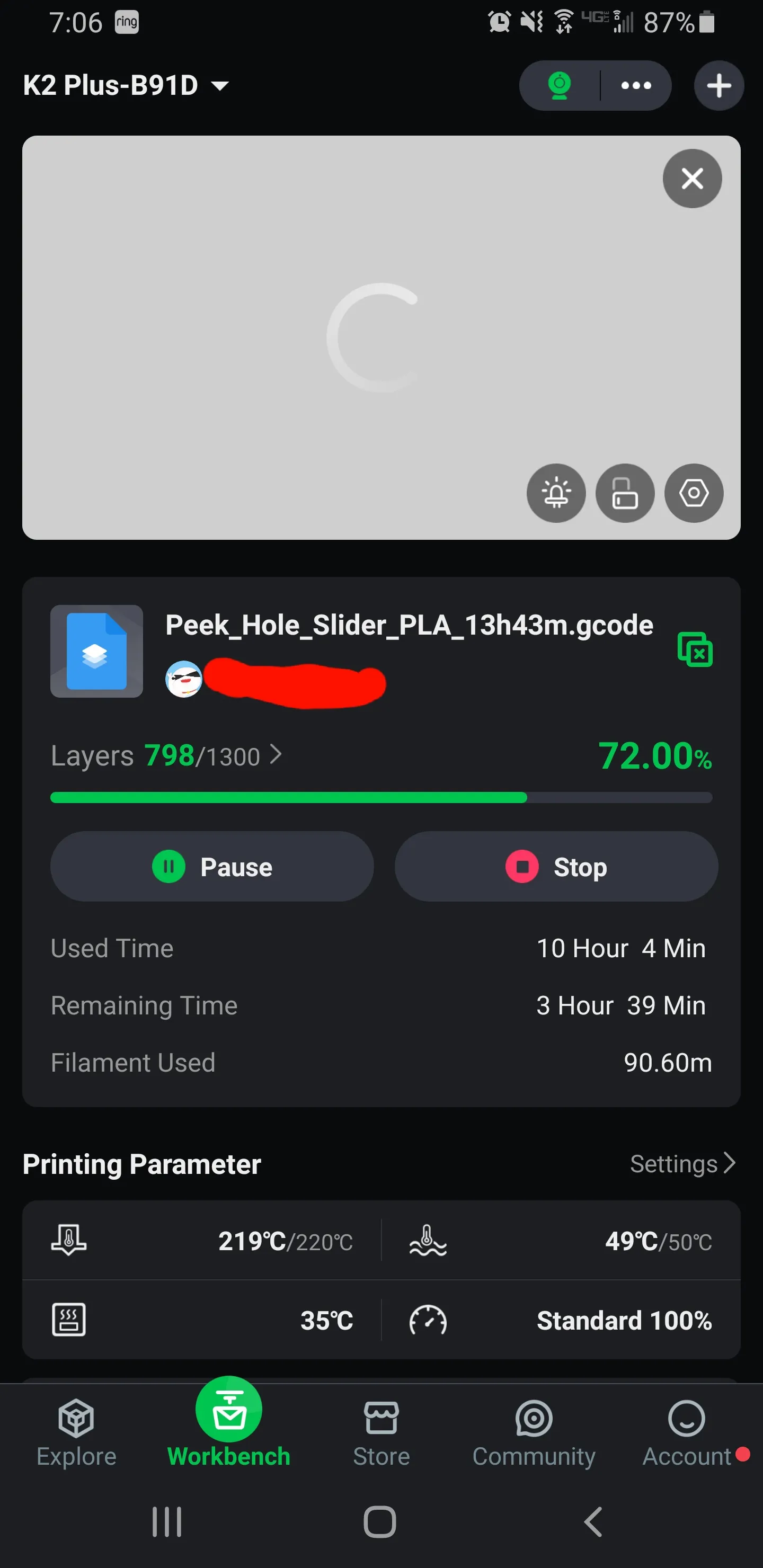Expand layers 798/1300 details
Image resolution: width=763 pixels, height=1568 pixels.
(166, 756)
